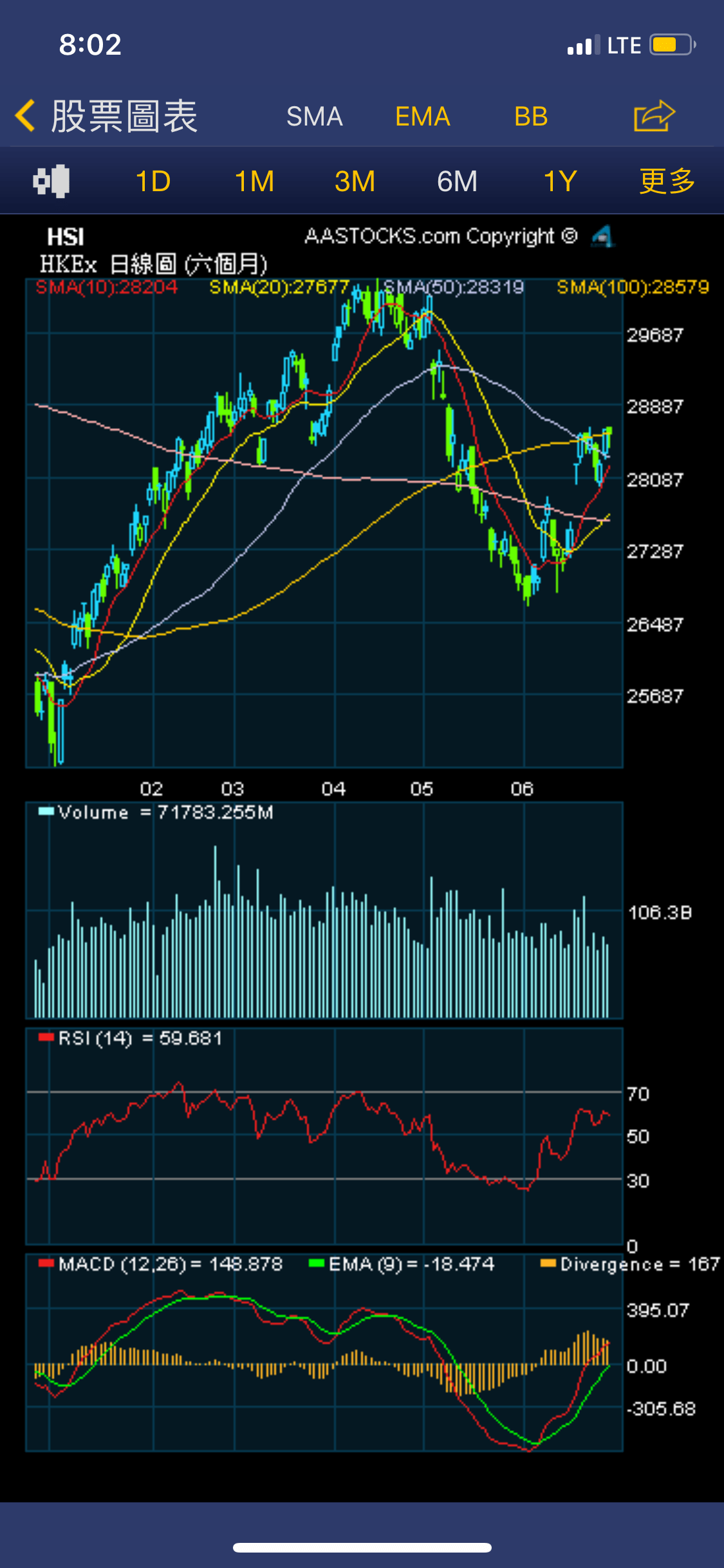This screenshot has width=724, height=1568.
Task: View the 1Y time range
Action: pyautogui.click(x=559, y=182)
